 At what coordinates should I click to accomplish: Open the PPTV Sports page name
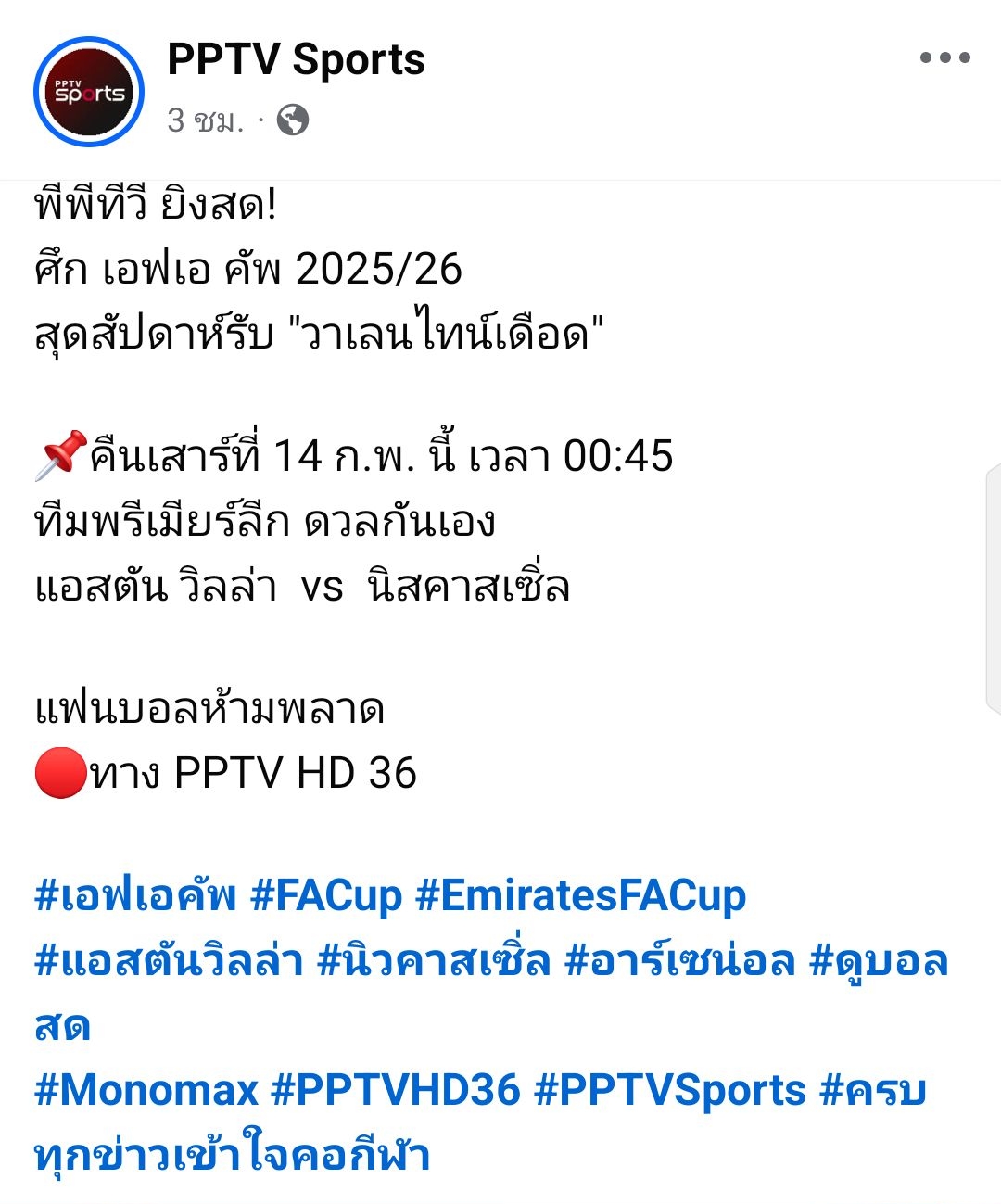[x=296, y=59]
